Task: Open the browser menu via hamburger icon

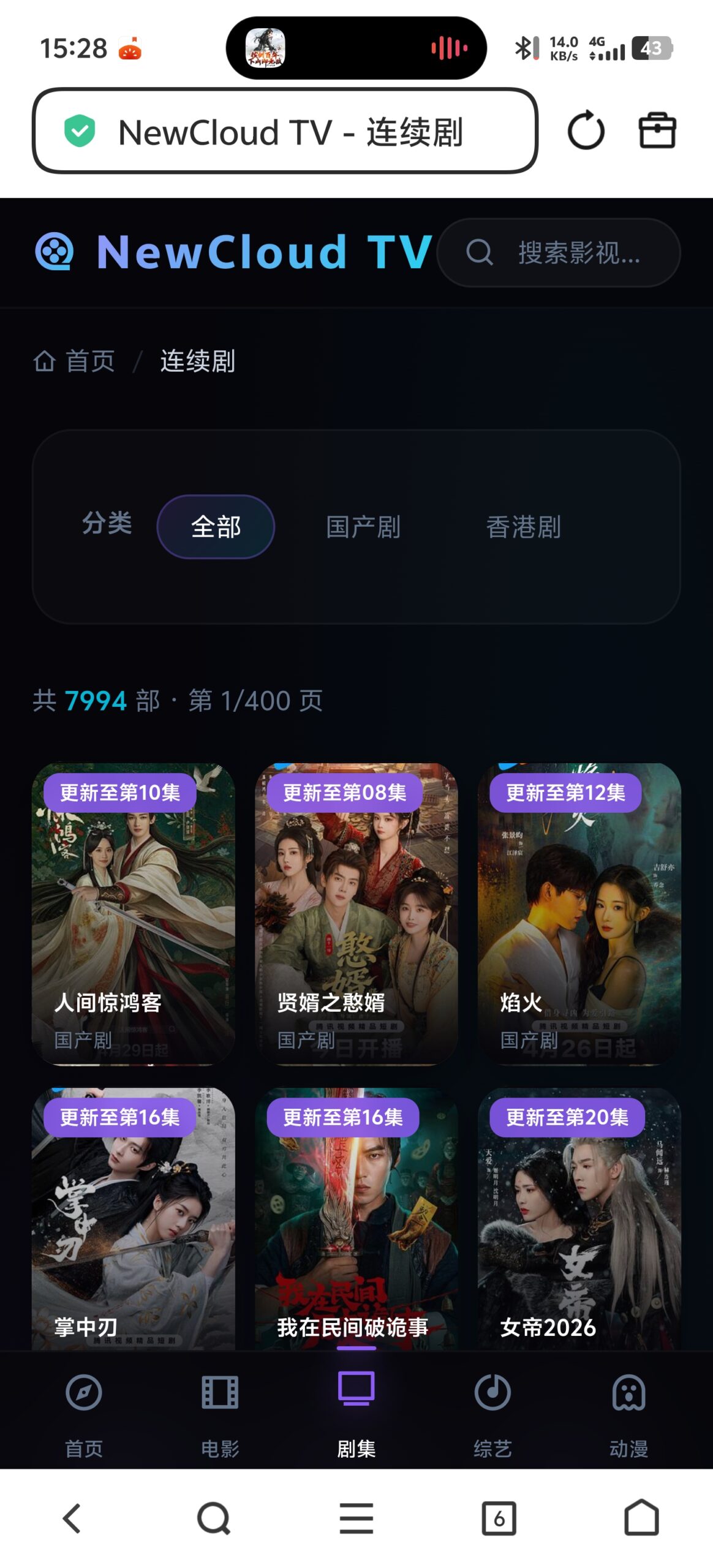Action: (356, 1520)
